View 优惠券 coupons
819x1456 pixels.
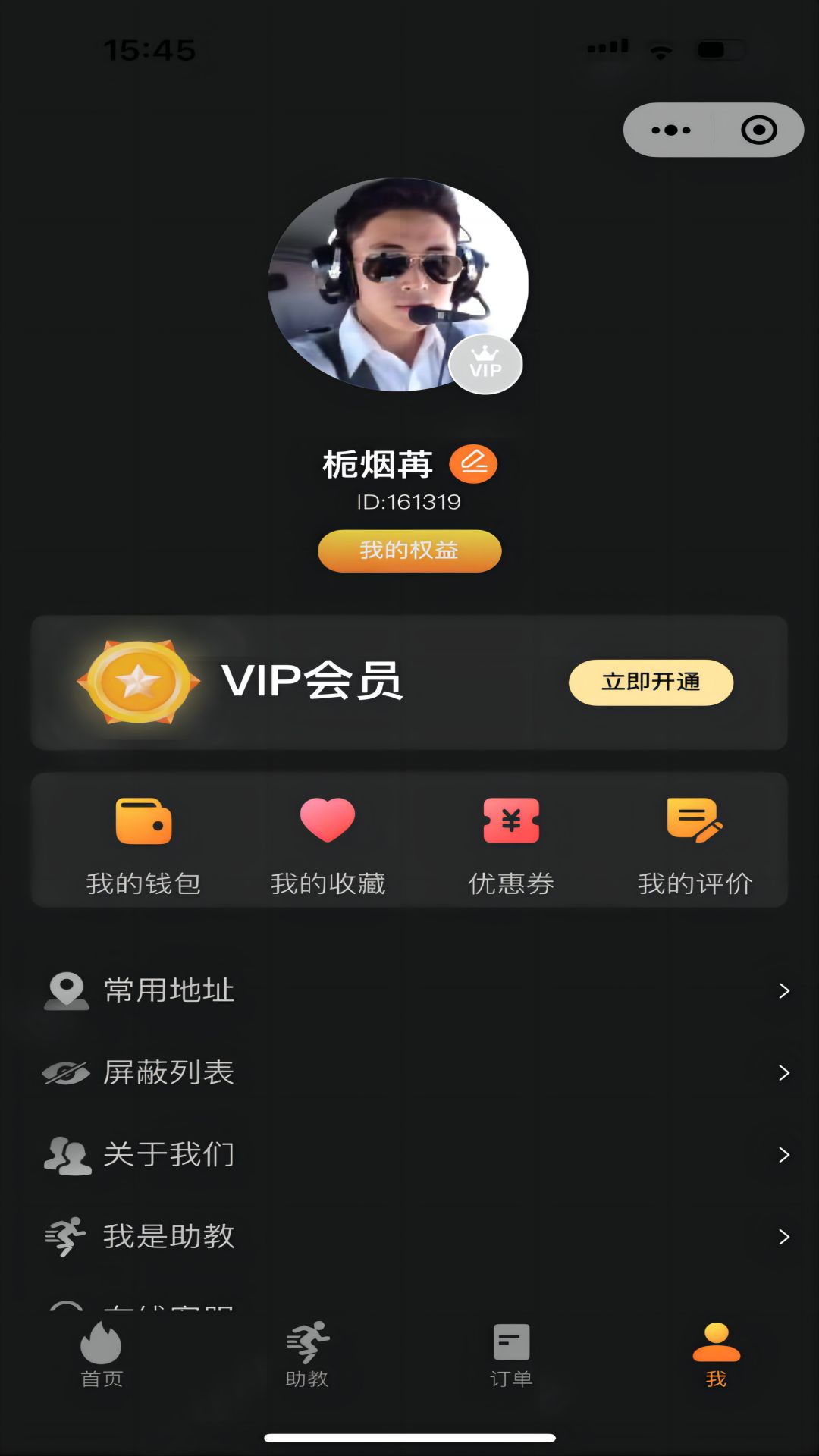511,845
